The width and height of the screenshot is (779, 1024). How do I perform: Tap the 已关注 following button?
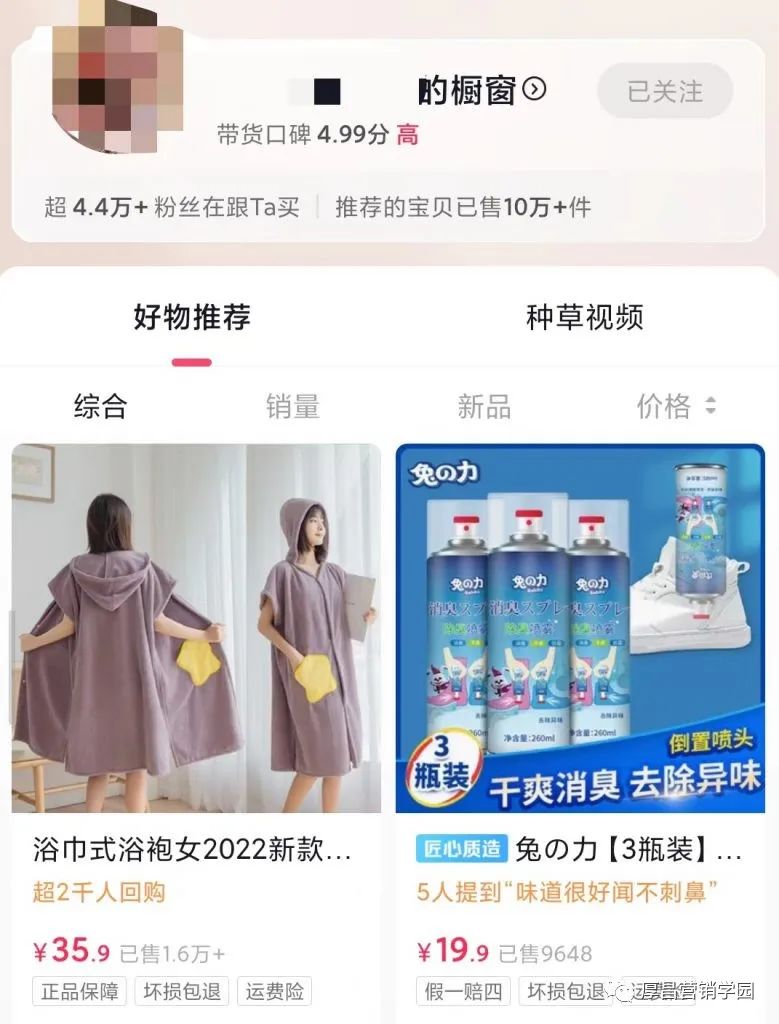click(665, 92)
